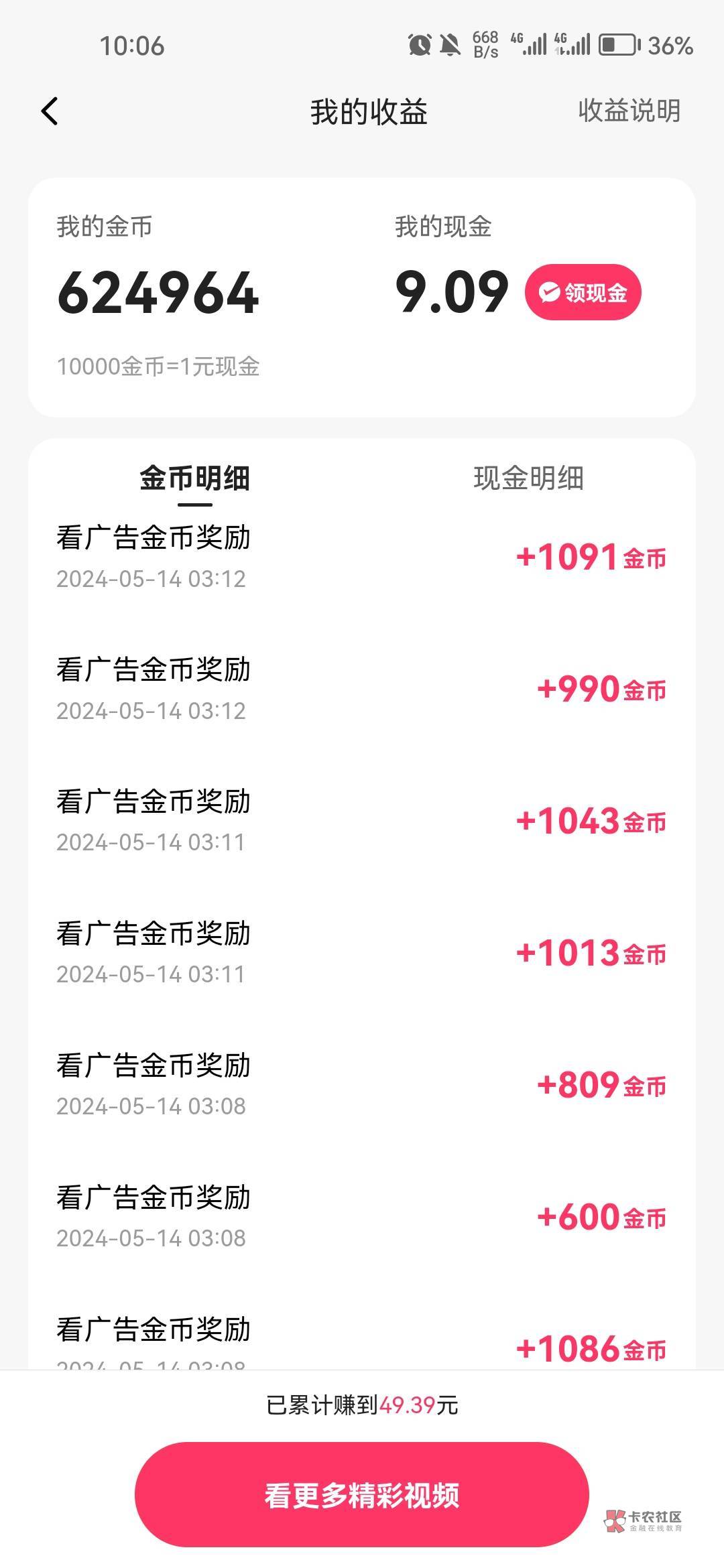Switch to the 现金明细 tab

pos(528,478)
